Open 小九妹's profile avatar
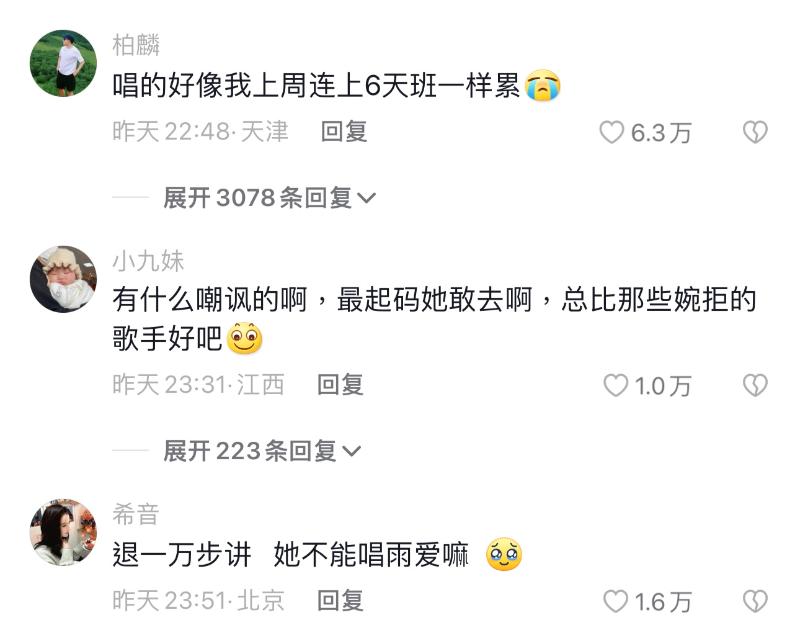This screenshot has height=633, width=800. click(63, 279)
